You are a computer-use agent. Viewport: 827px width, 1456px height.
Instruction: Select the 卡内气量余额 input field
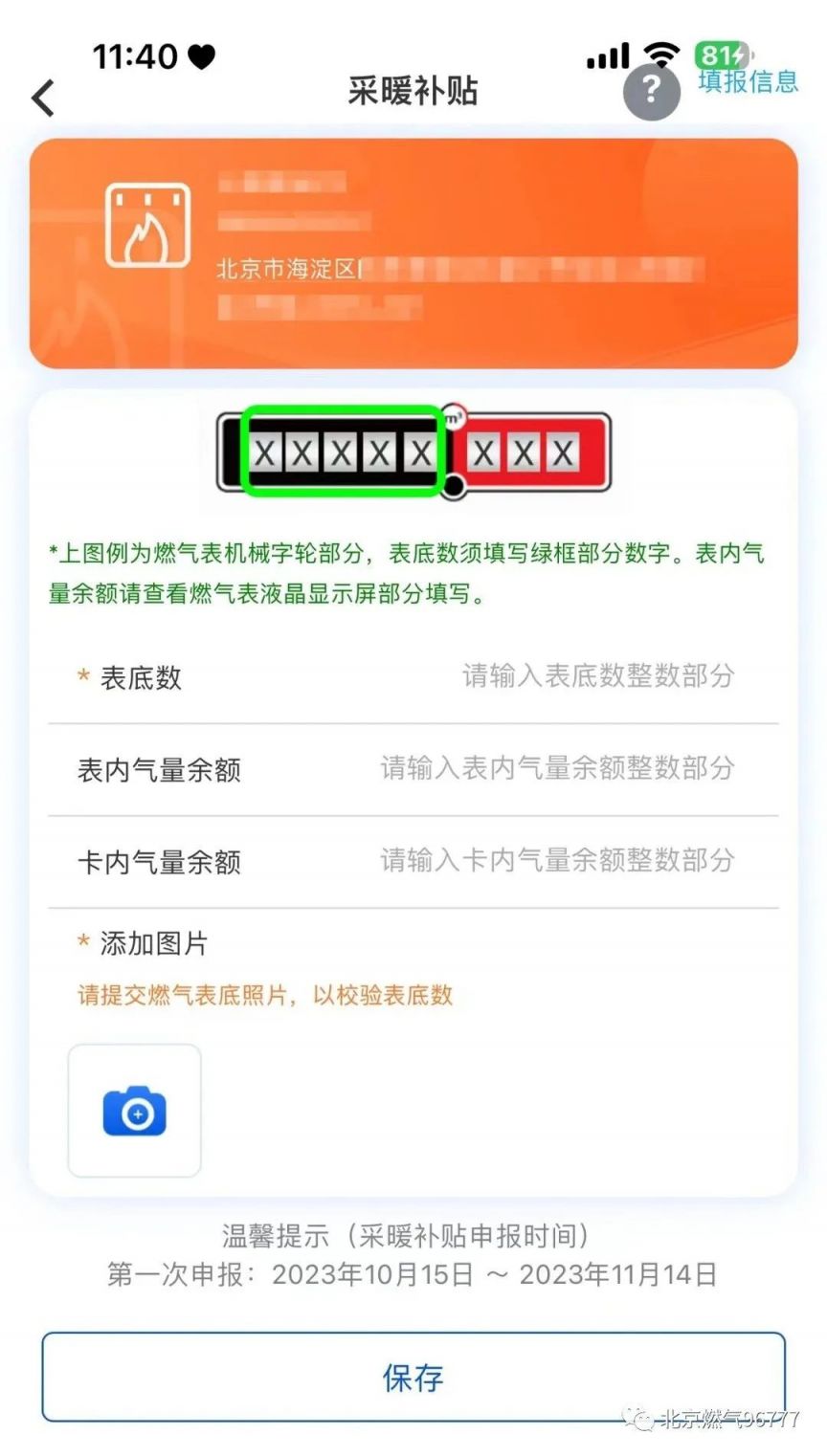pos(413,861)
